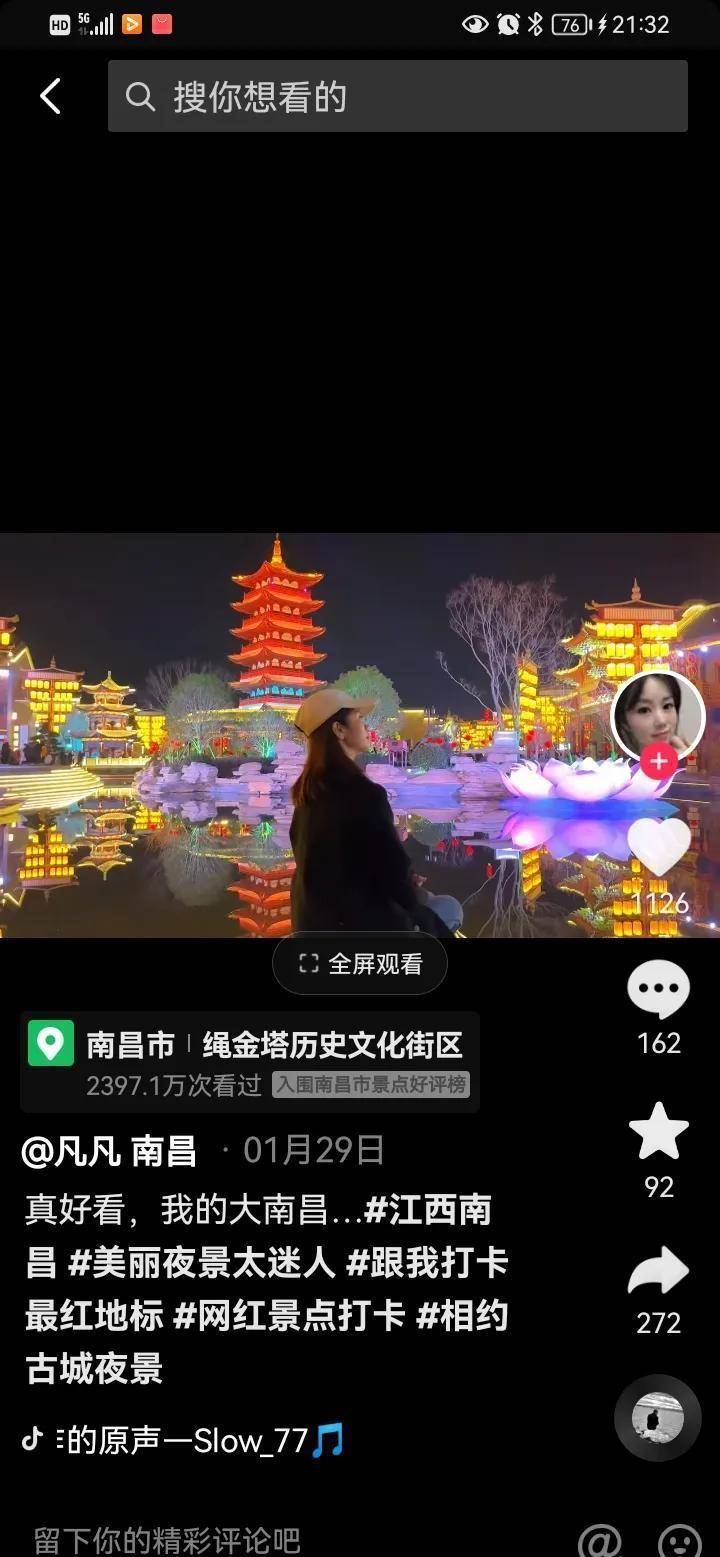Open the comments with 162 replies
The width and height of the screenshot is (720, 1557).
[x=658, y=990]
